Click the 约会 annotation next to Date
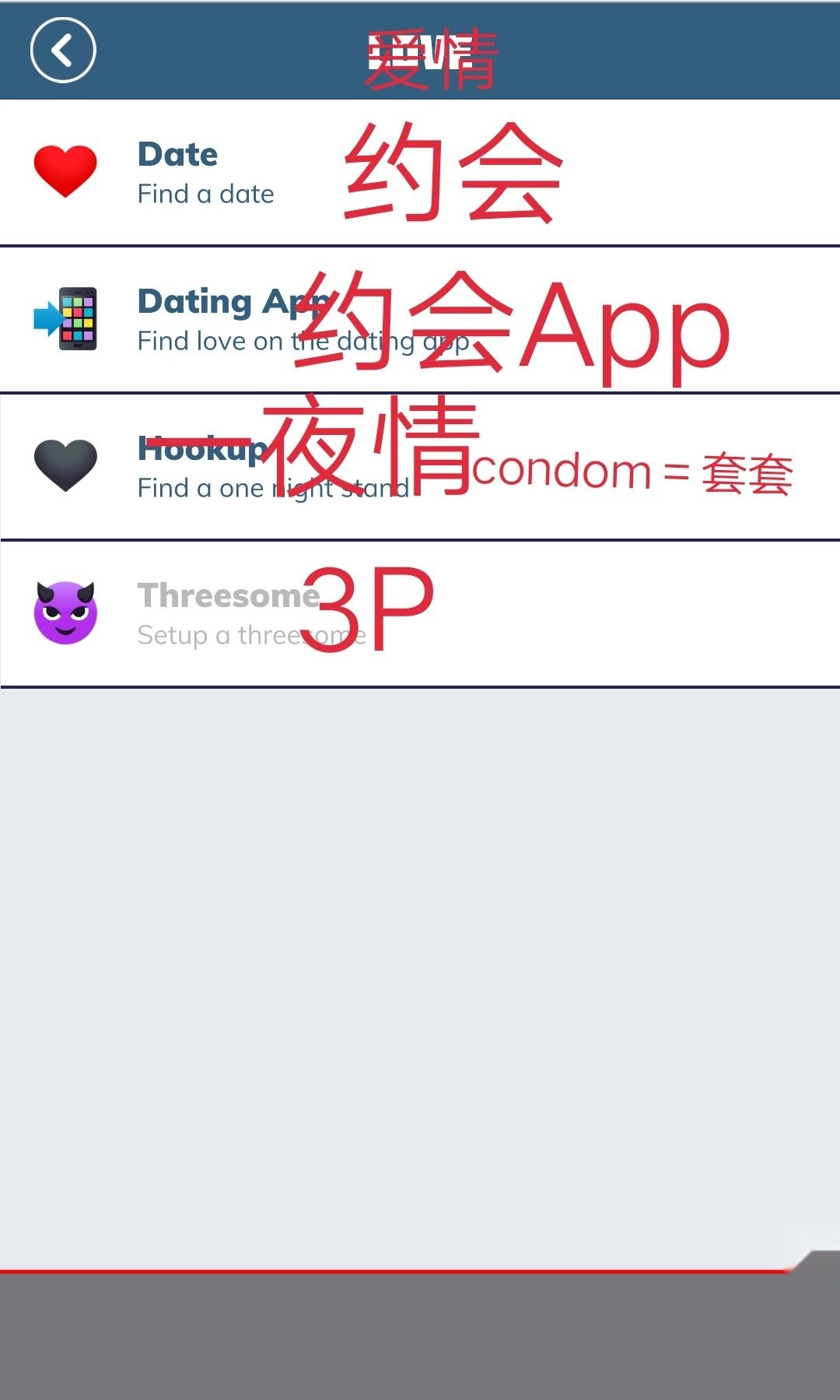The width and height of the screenshot is (840, 1400). pyautogui.click(x=451, y=171)
